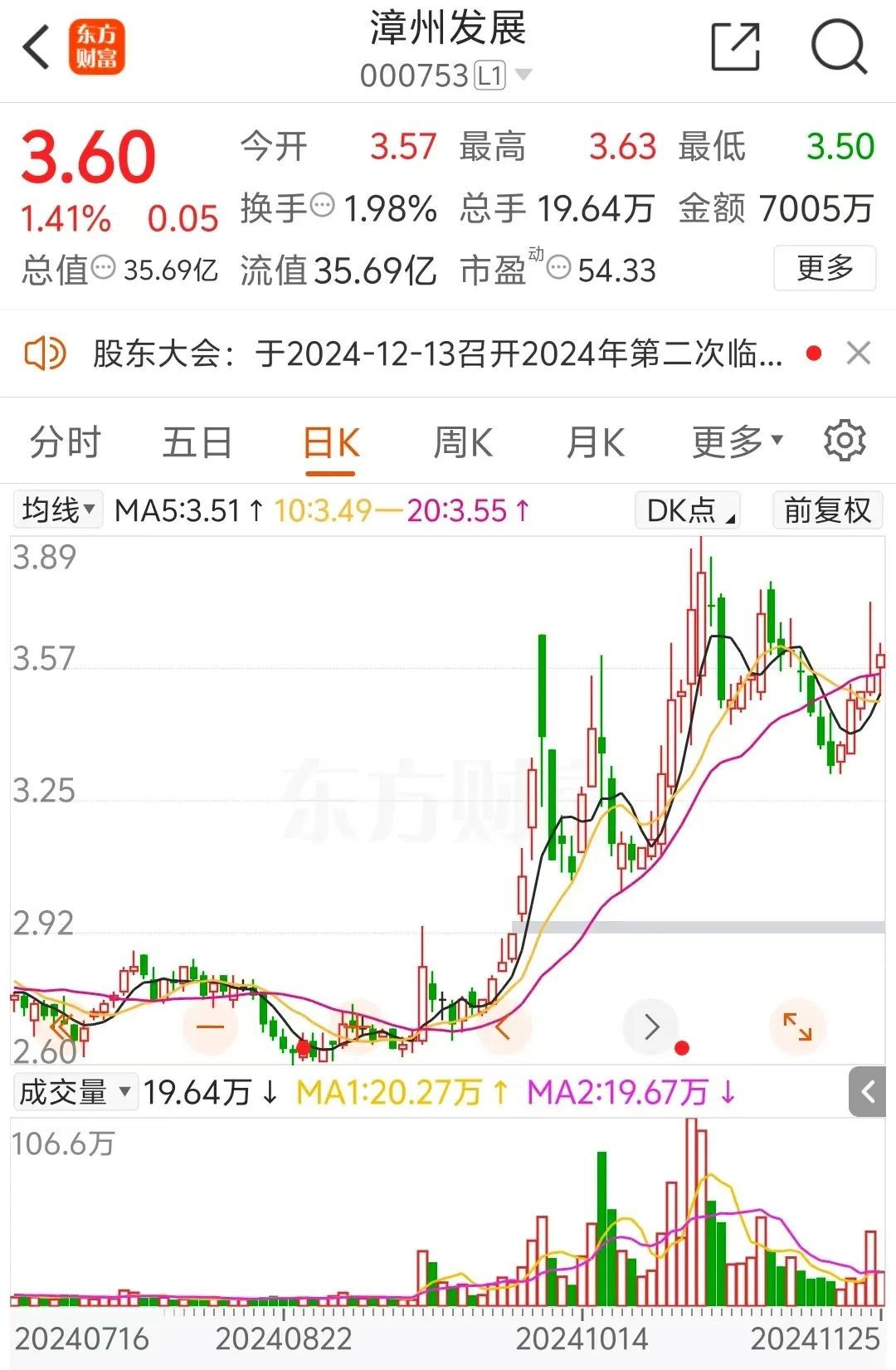Expand the 更多 chart period dropdown
The height and width of the screenshot is (1370, 896).
[x=737, y=442]
